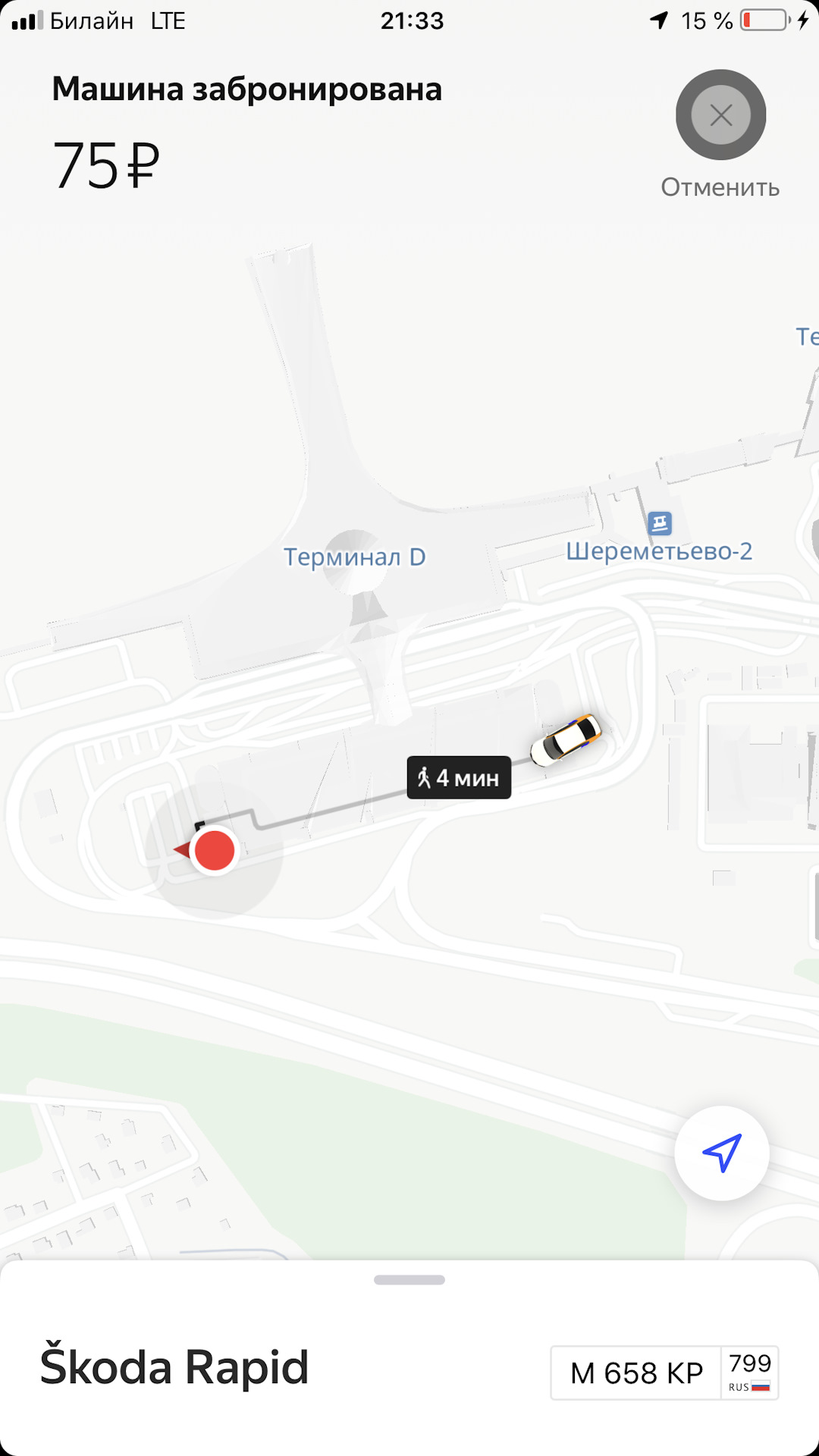Select the reserved car on the map
Image resolution: width=819 pixels, height=1456 pixels.
click(566, 740)
